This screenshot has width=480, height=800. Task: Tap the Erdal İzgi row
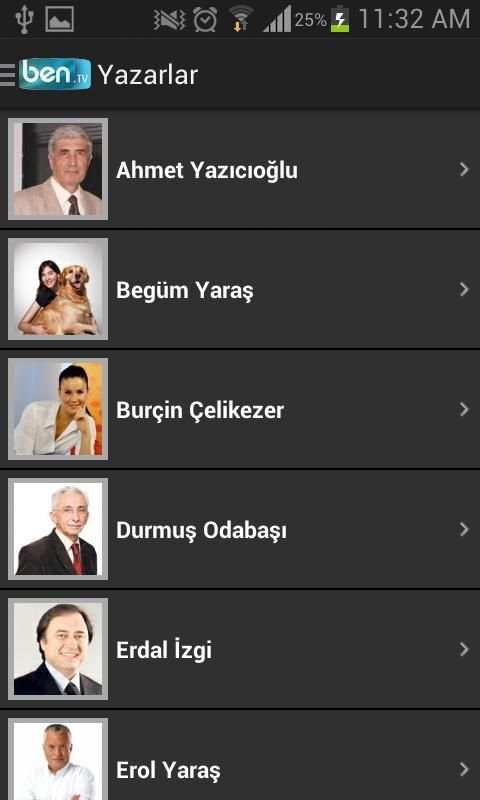(240, 649)
